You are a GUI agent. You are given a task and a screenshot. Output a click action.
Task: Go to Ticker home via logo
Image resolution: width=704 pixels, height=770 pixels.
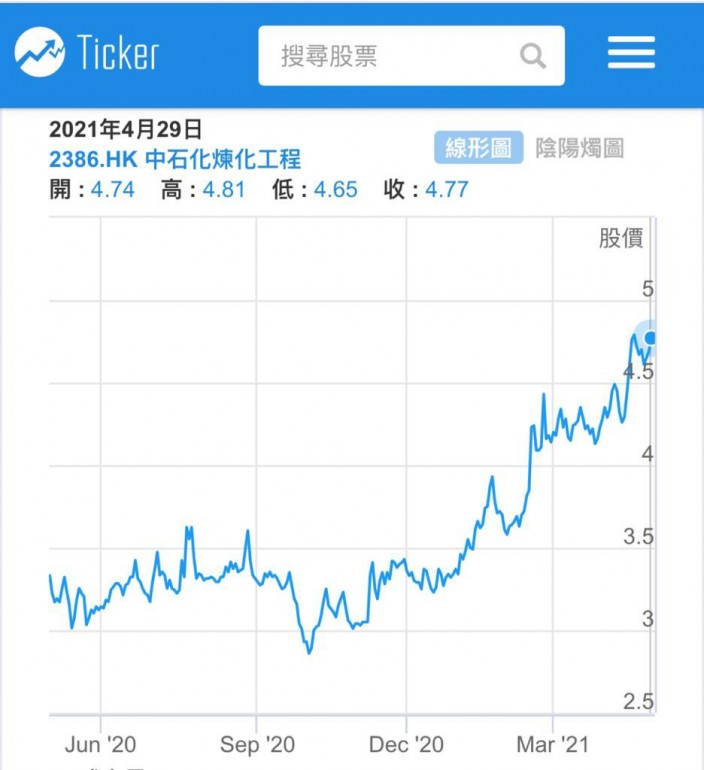(x=86, y=53)
